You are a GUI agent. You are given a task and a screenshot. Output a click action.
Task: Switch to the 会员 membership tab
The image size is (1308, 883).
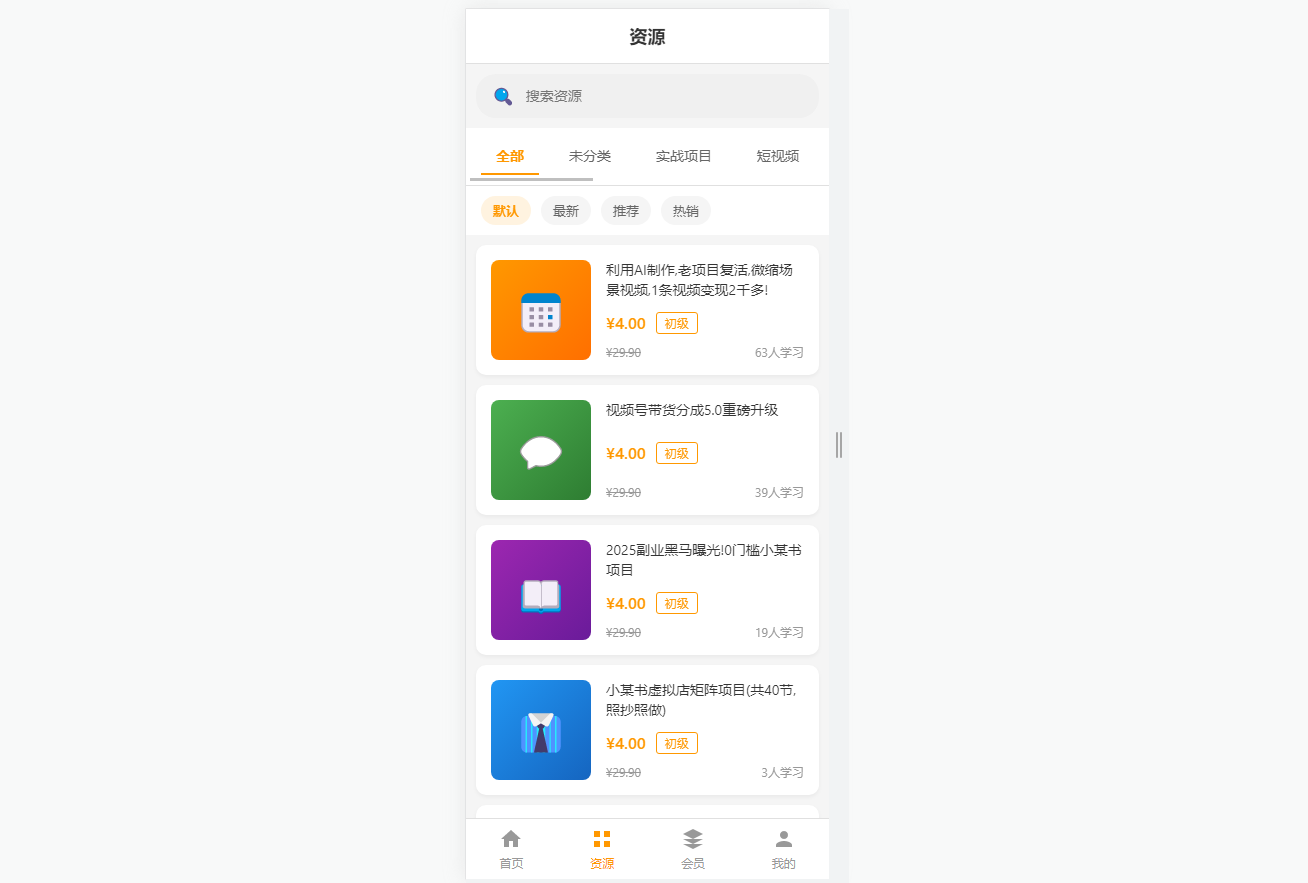(x=693, y=849)
